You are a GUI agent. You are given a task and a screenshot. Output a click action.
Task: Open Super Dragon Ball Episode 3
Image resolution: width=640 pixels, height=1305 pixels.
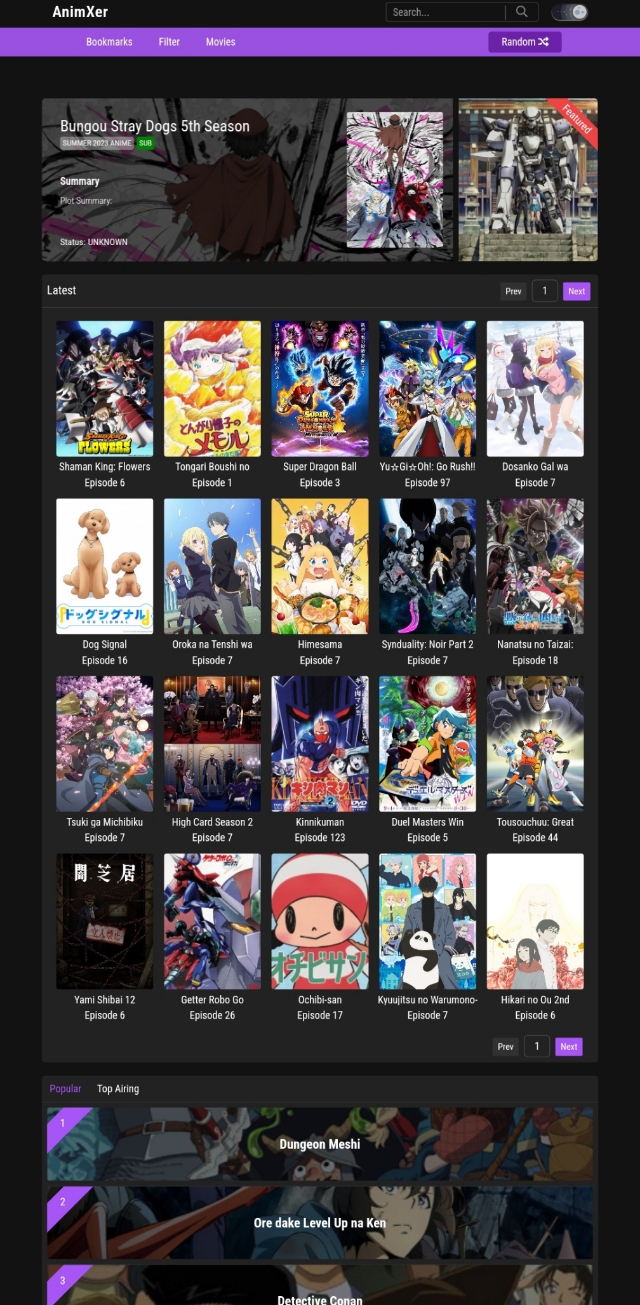point(320,388)
